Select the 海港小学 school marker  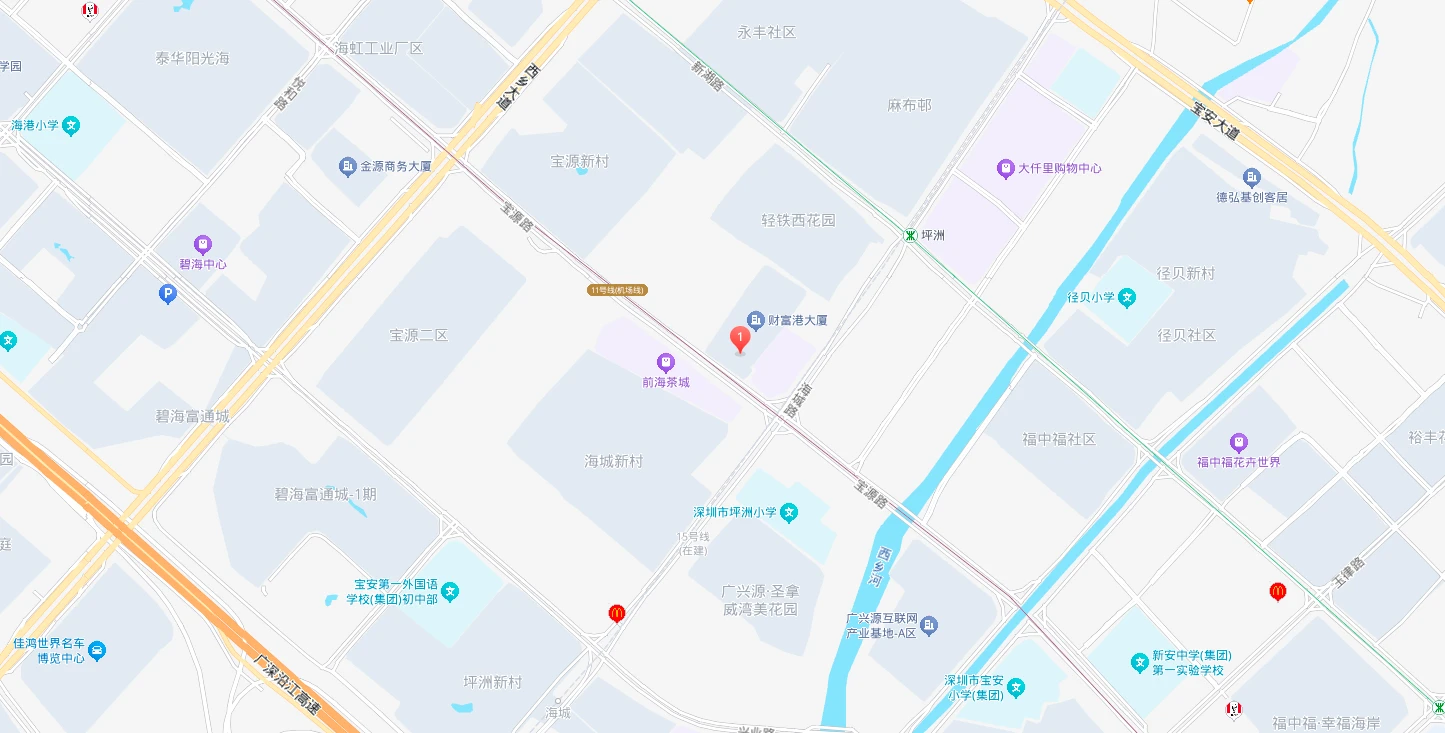point(71,126)
